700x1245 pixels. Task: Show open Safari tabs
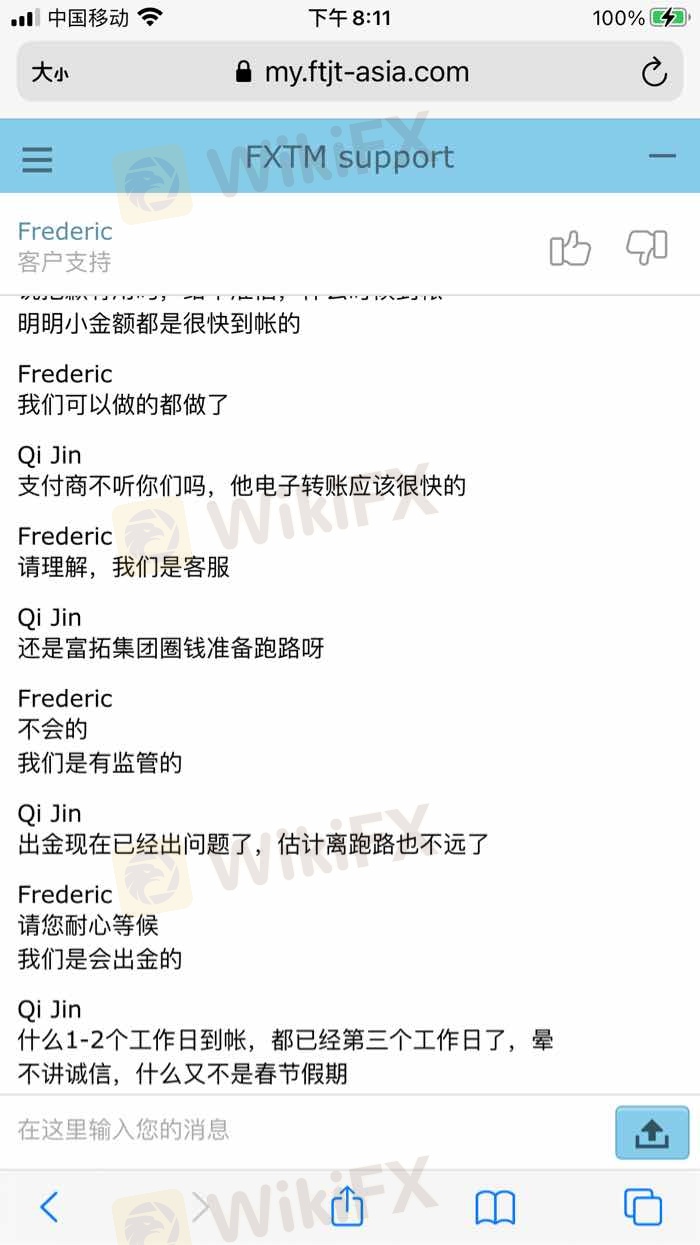tap(643, 1207)
